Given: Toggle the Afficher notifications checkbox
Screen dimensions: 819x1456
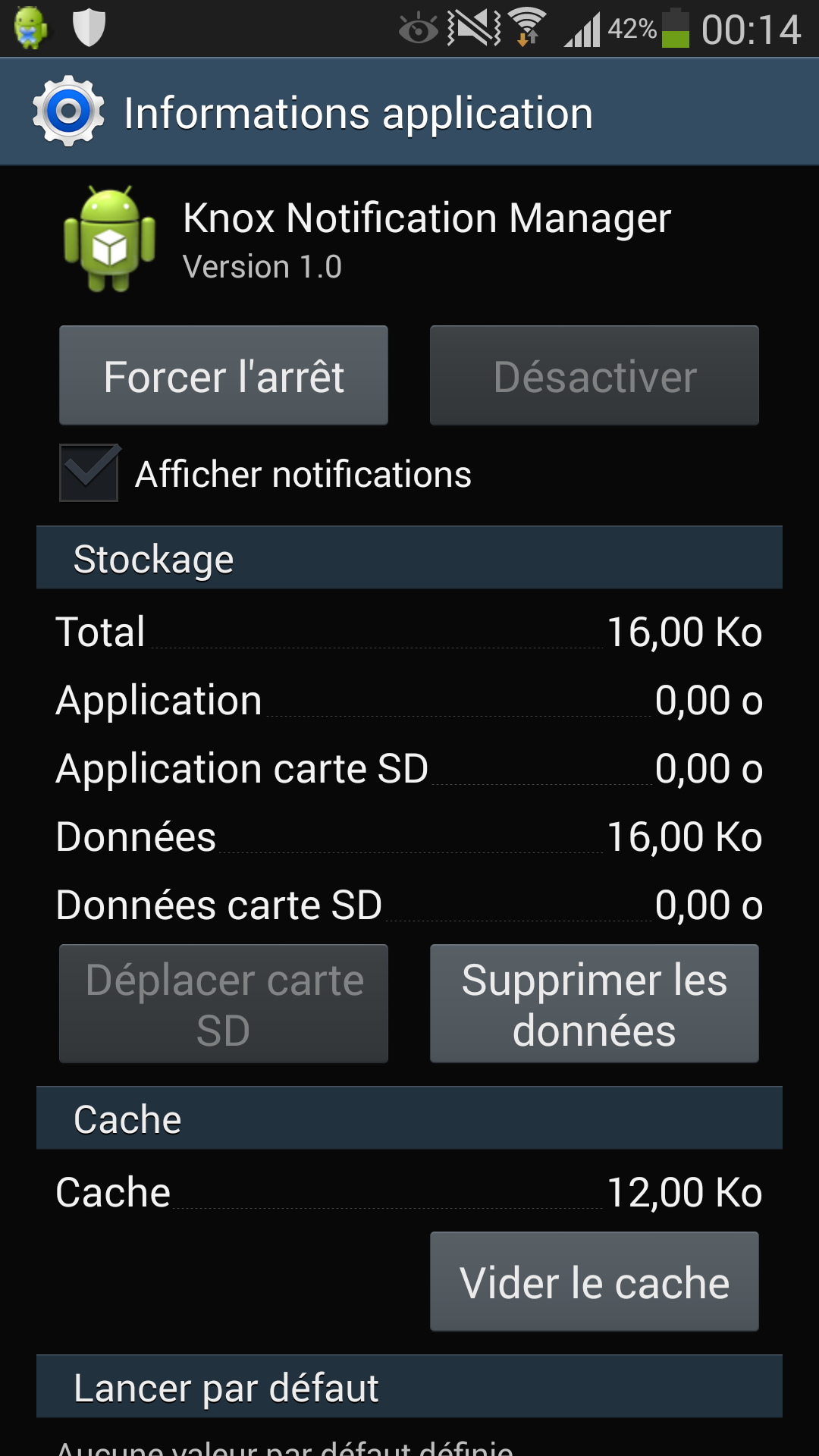Looking at the screenshot, I should (x=89, y=473).
